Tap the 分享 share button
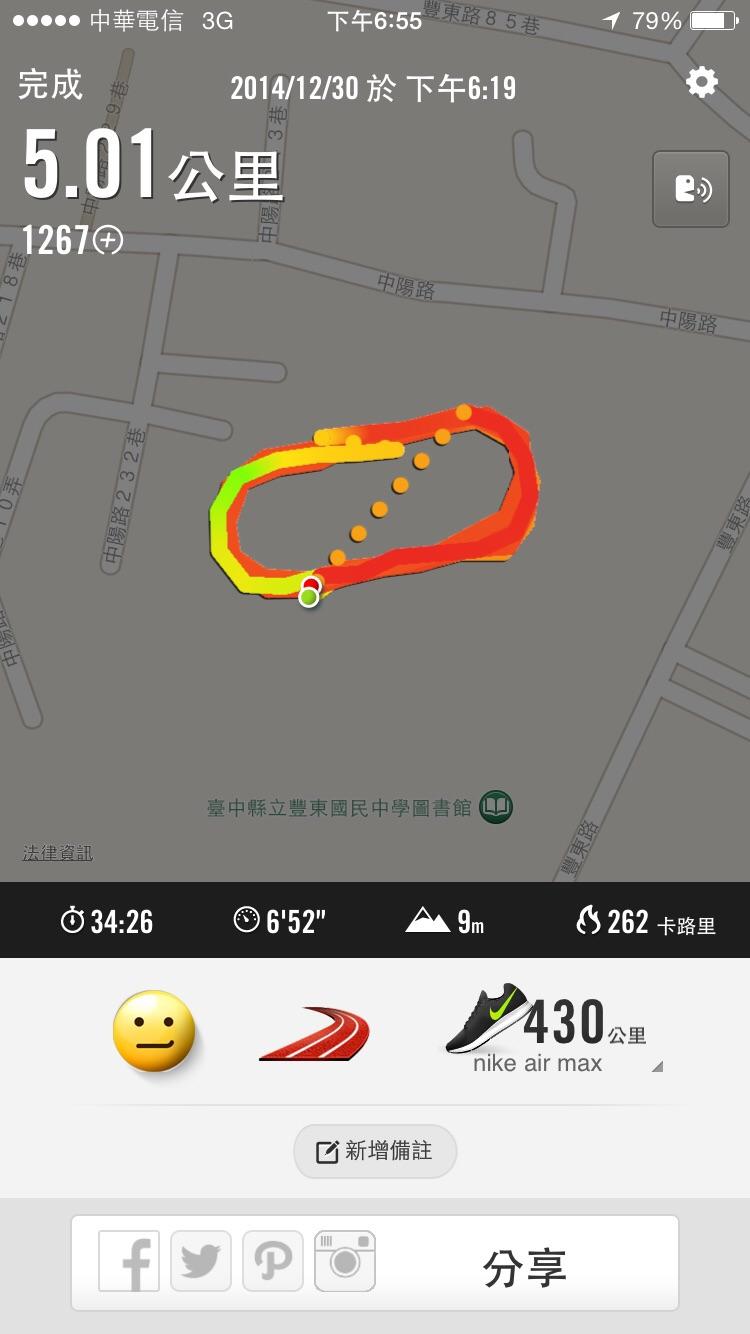The height and width of the screenshot is (1334, 750). 524,1267
